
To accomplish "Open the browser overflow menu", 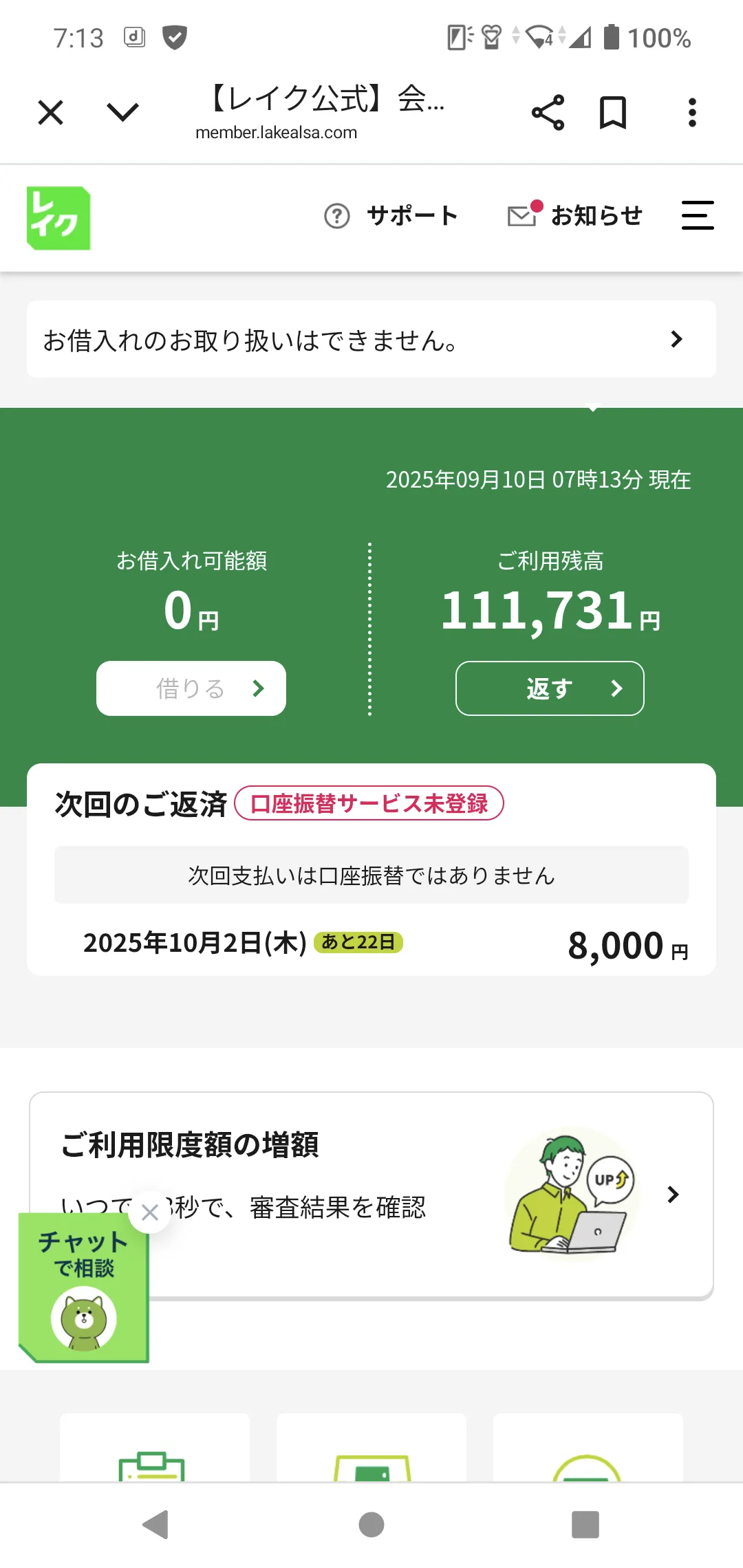I will point(692,113).
